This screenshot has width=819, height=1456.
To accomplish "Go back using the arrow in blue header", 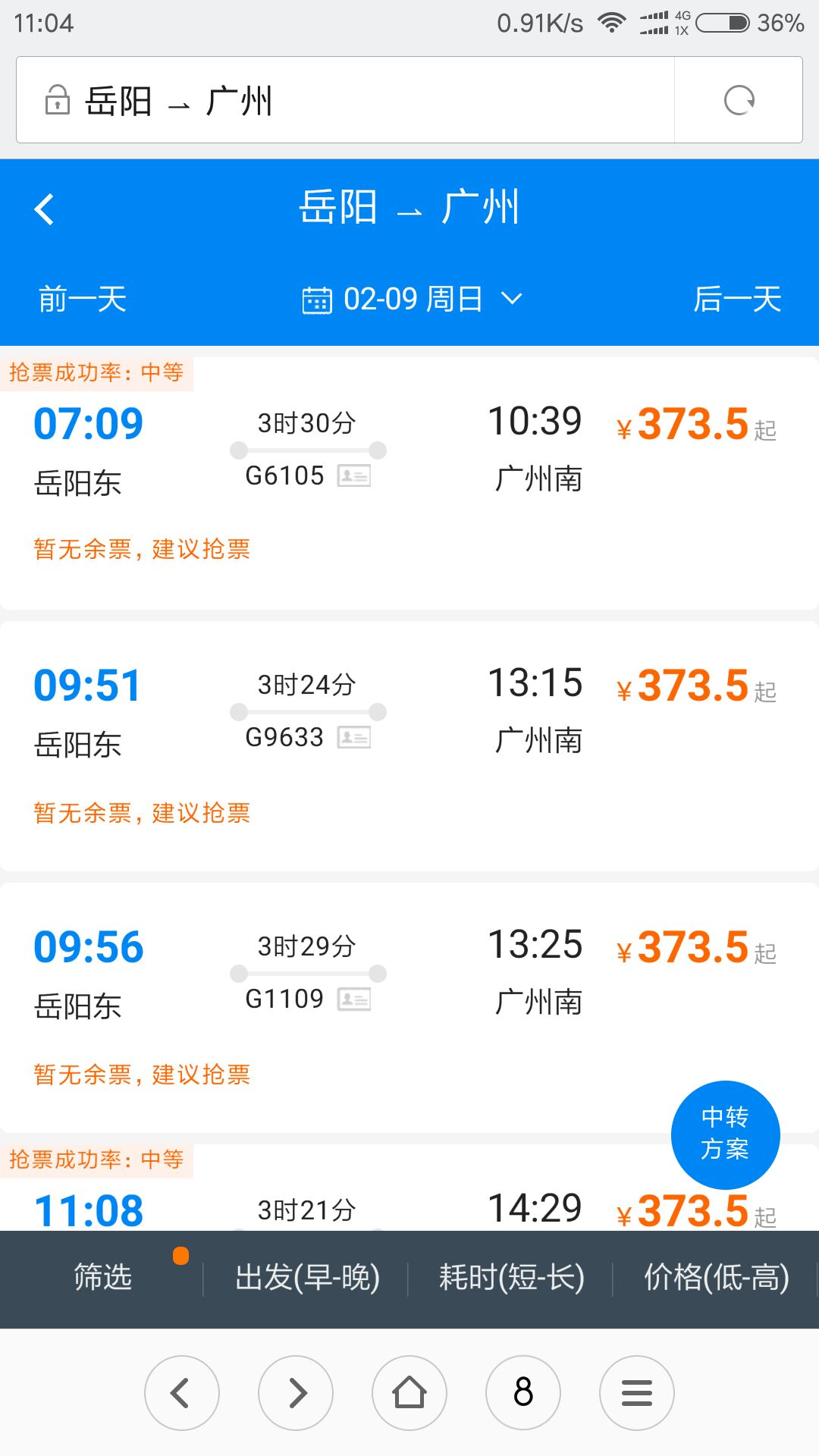I will [x=45, y=209].
